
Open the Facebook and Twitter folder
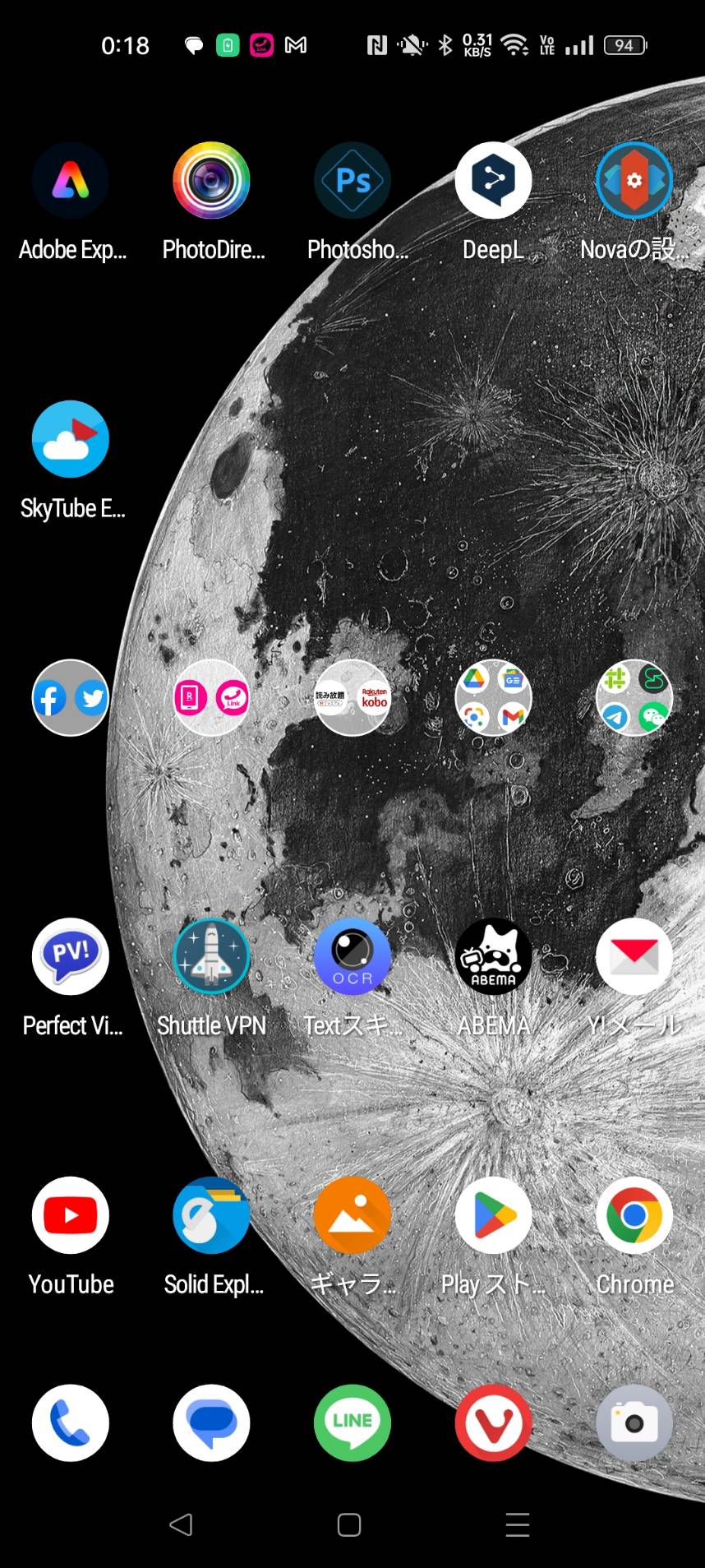coord(71,698)
